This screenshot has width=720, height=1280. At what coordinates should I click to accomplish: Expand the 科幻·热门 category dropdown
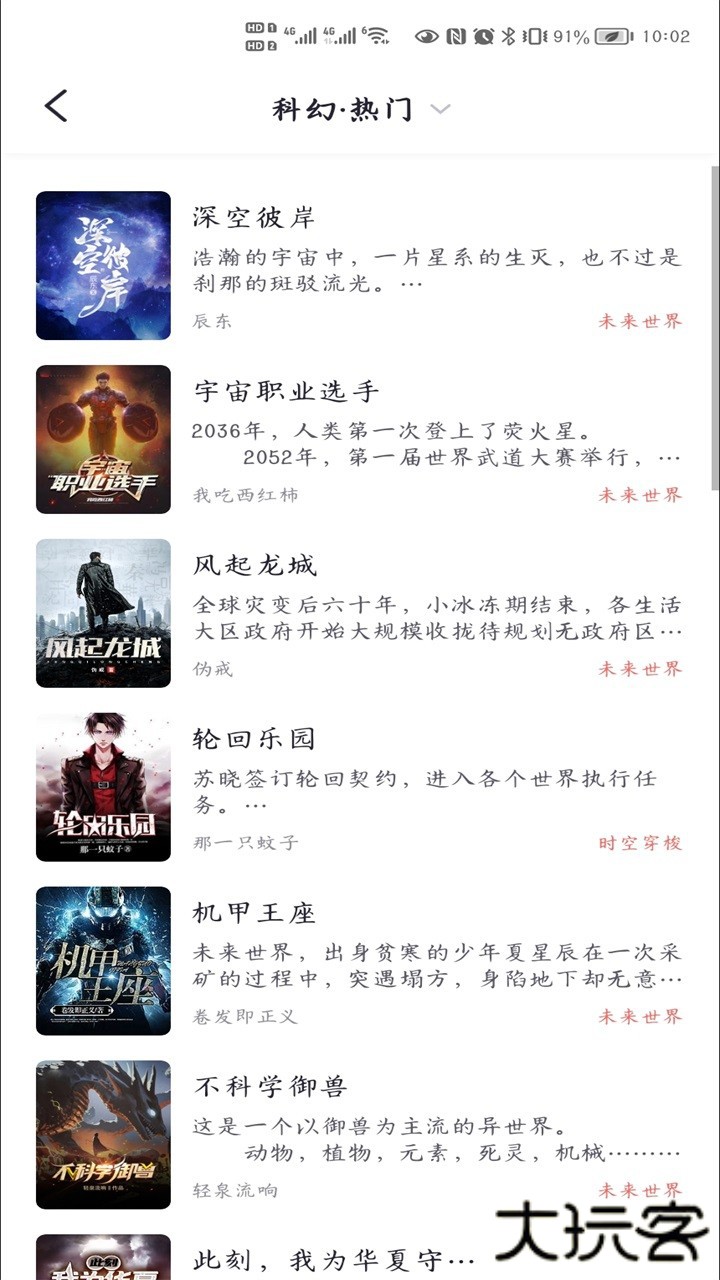440,107
